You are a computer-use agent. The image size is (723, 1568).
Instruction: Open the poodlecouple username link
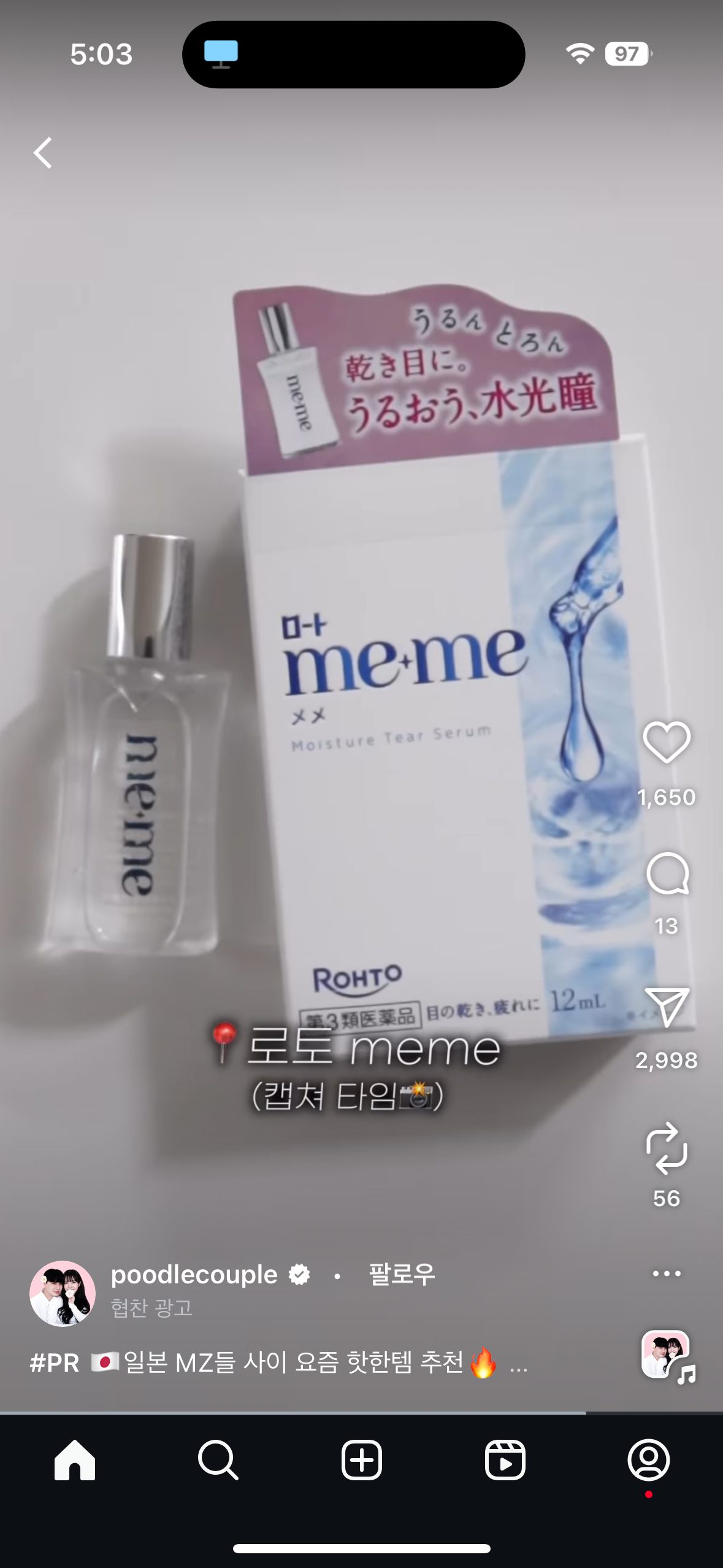click(194, 1275)
